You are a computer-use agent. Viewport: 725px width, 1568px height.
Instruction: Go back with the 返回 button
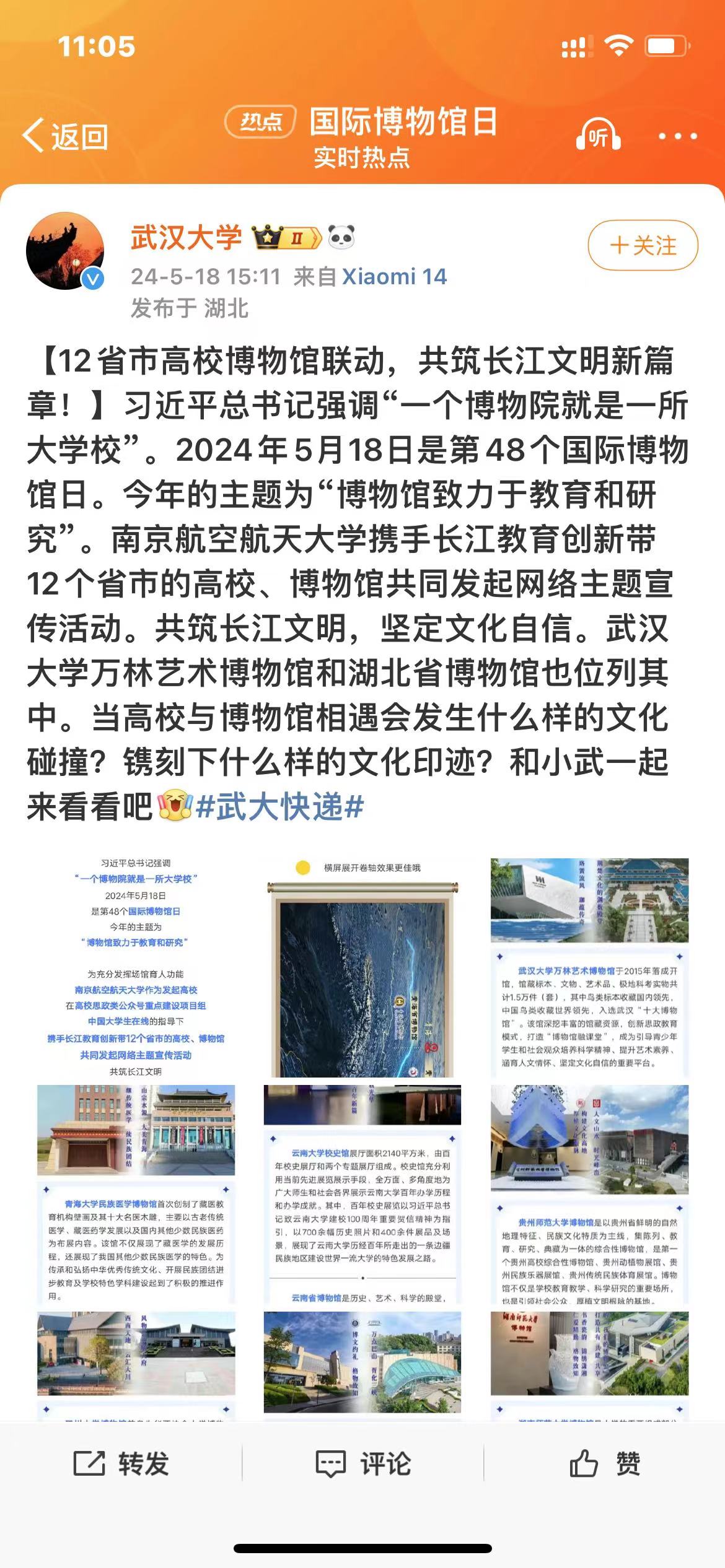pyautogui.click(x=66, y=136)
